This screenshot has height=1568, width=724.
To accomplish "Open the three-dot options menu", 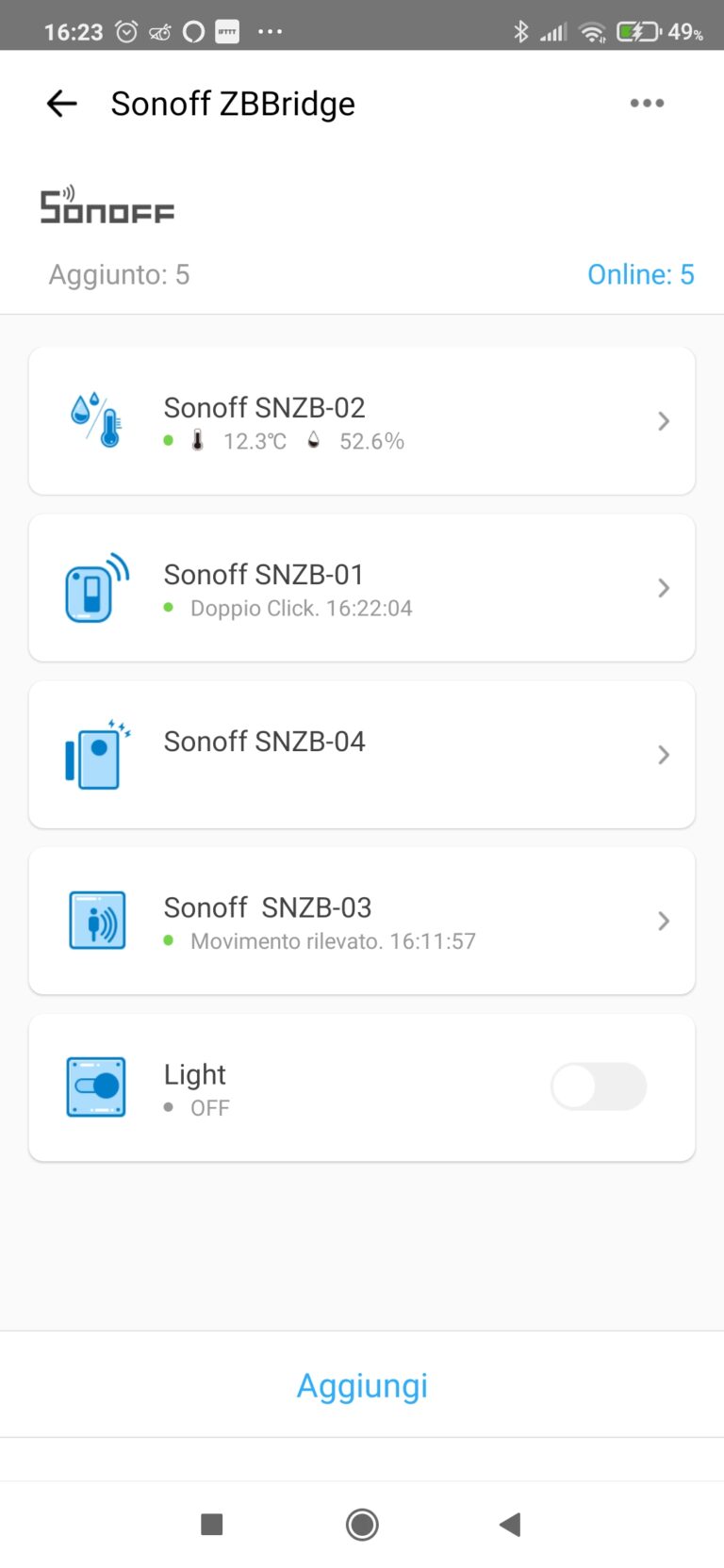I will (x=647, y=104).
